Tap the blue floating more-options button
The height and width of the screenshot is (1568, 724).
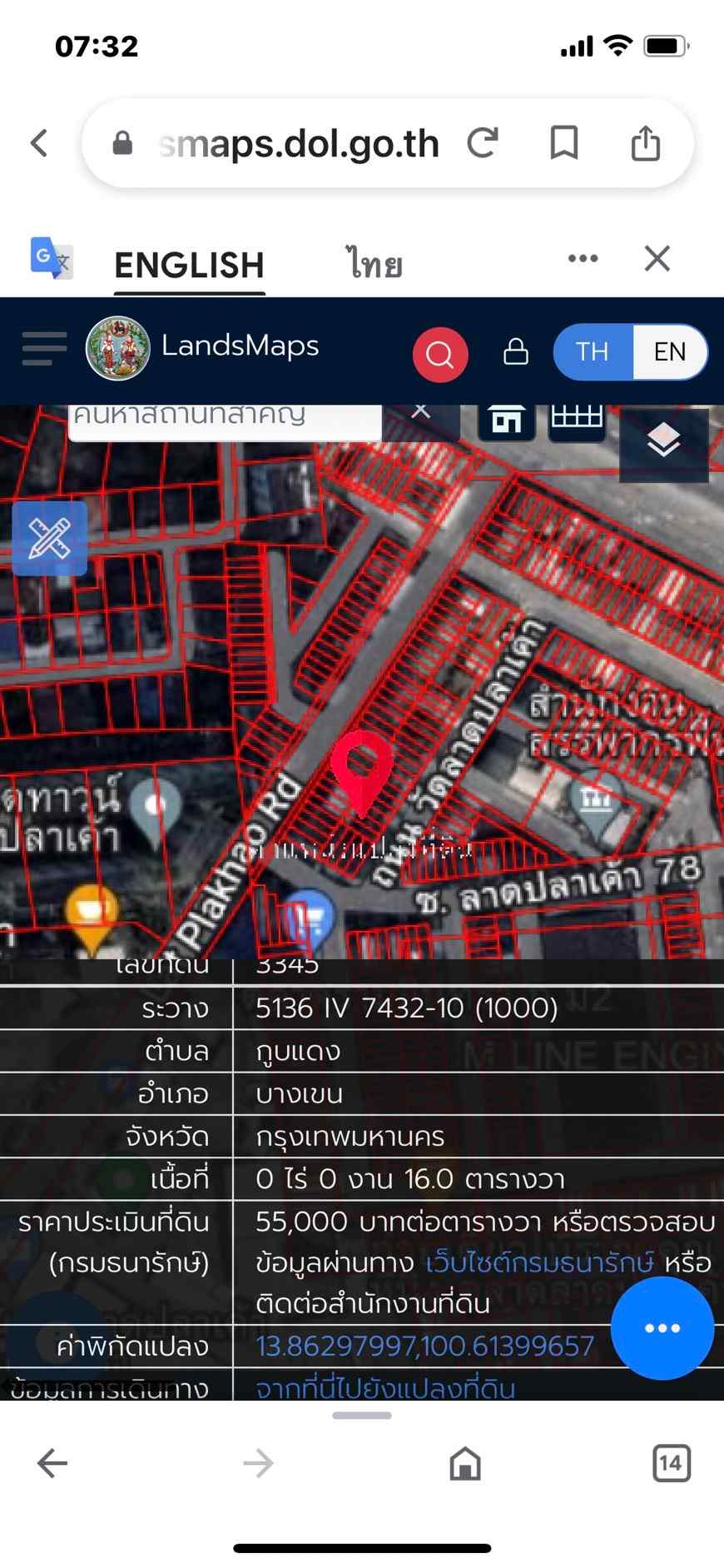[662, 1328]
